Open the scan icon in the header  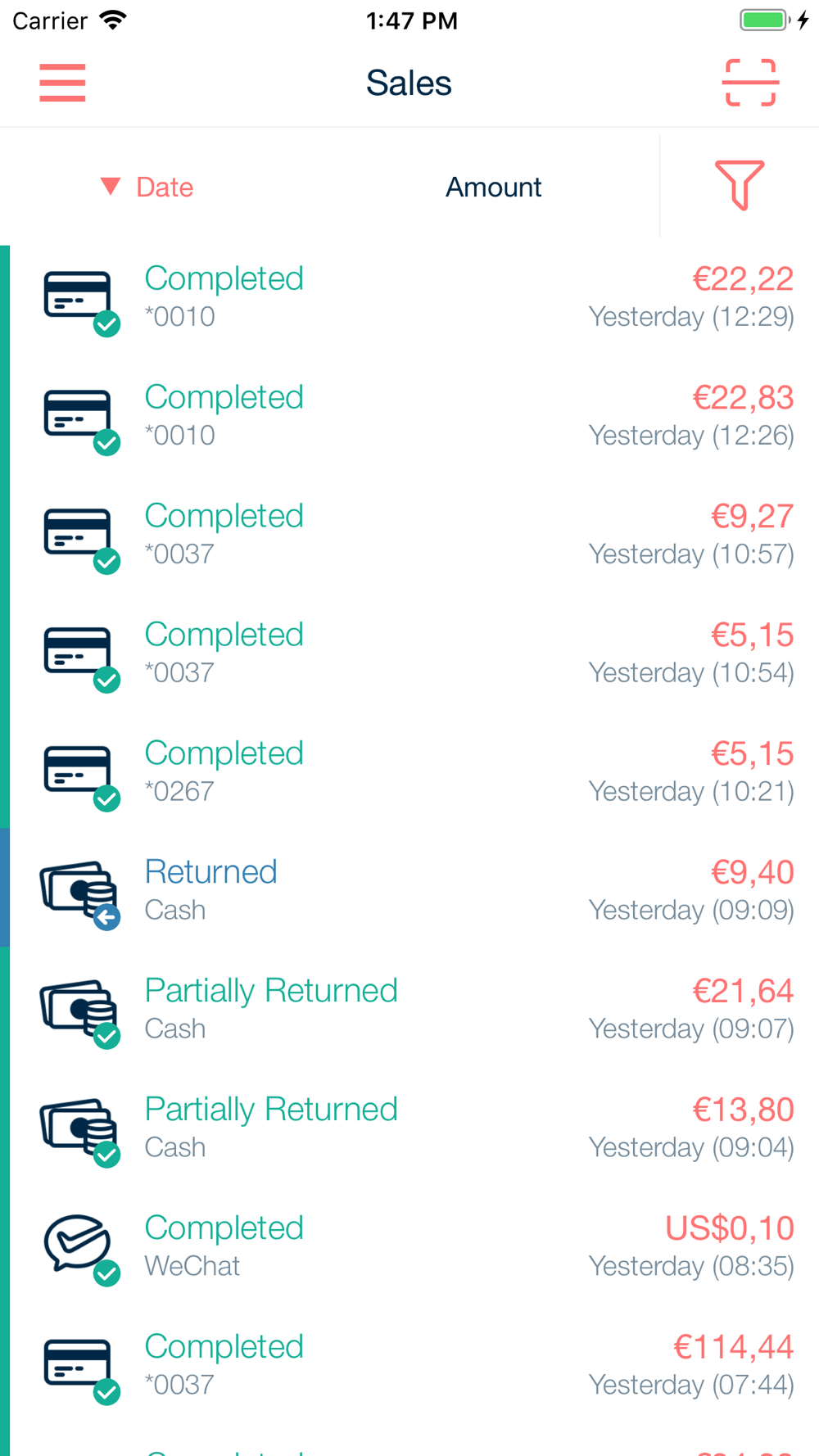pos(750,83)
